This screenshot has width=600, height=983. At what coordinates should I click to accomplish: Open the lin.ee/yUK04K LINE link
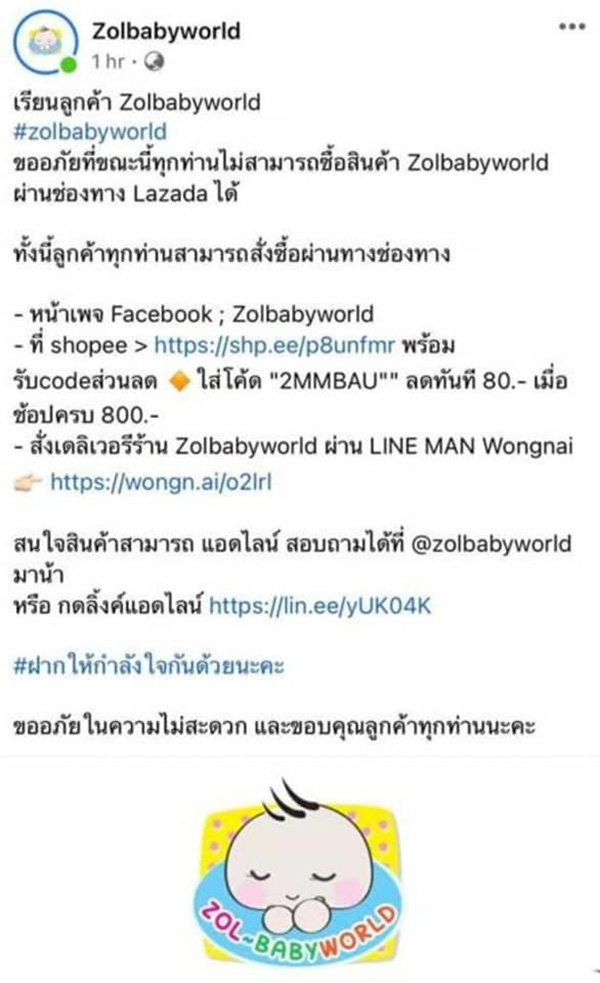click(x=320, y=604)
